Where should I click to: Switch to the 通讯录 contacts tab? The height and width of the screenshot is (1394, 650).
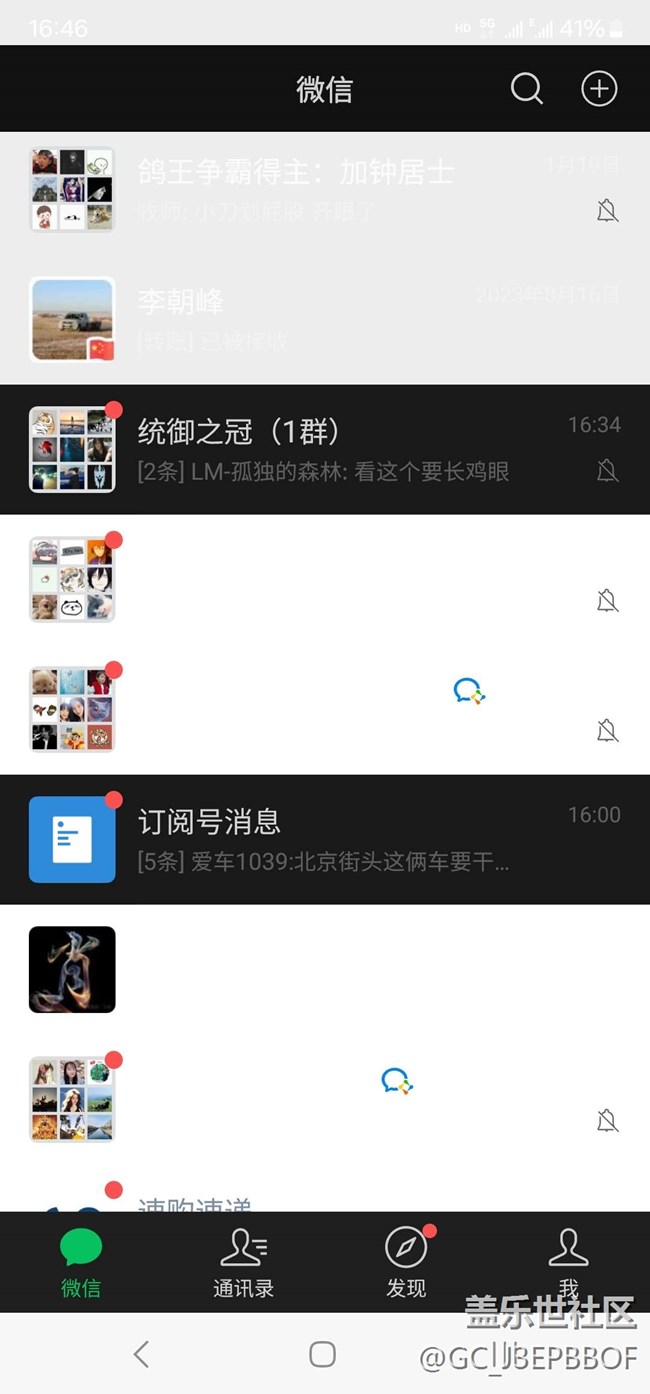tap(243, 1262)
